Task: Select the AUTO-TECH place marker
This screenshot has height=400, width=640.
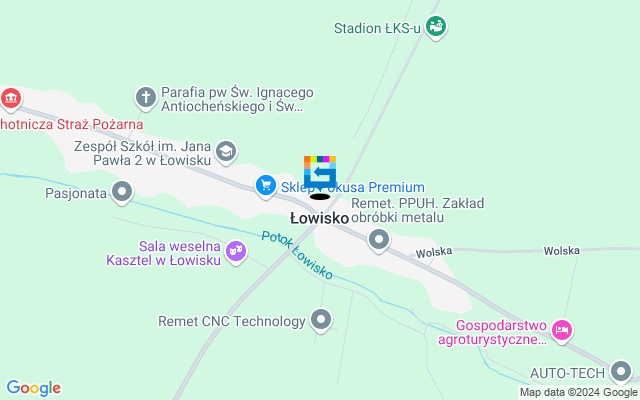Action: [623, 371]
